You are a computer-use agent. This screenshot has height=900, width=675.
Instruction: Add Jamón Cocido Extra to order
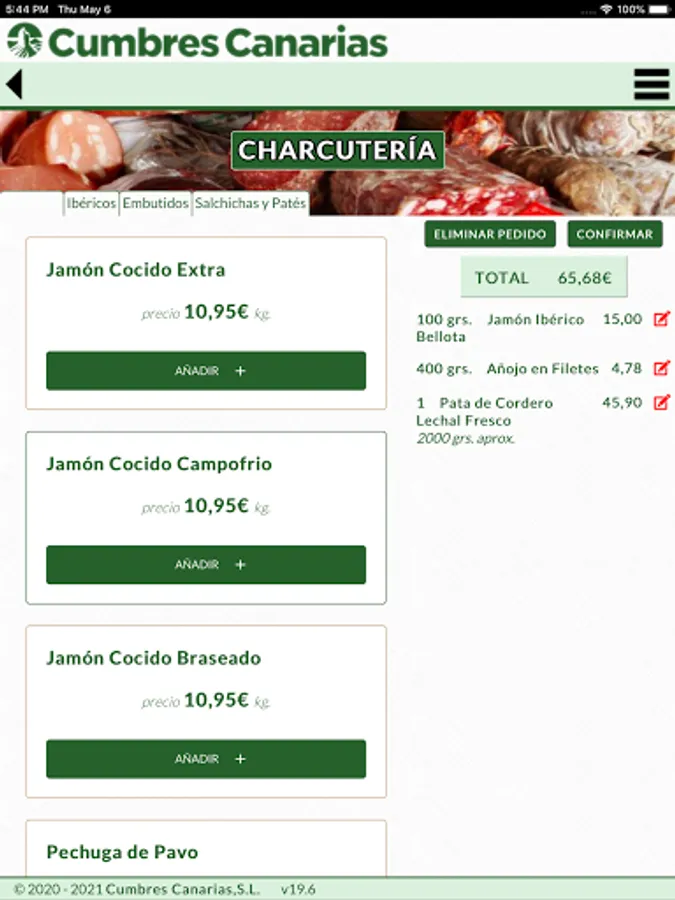[206, 371]
